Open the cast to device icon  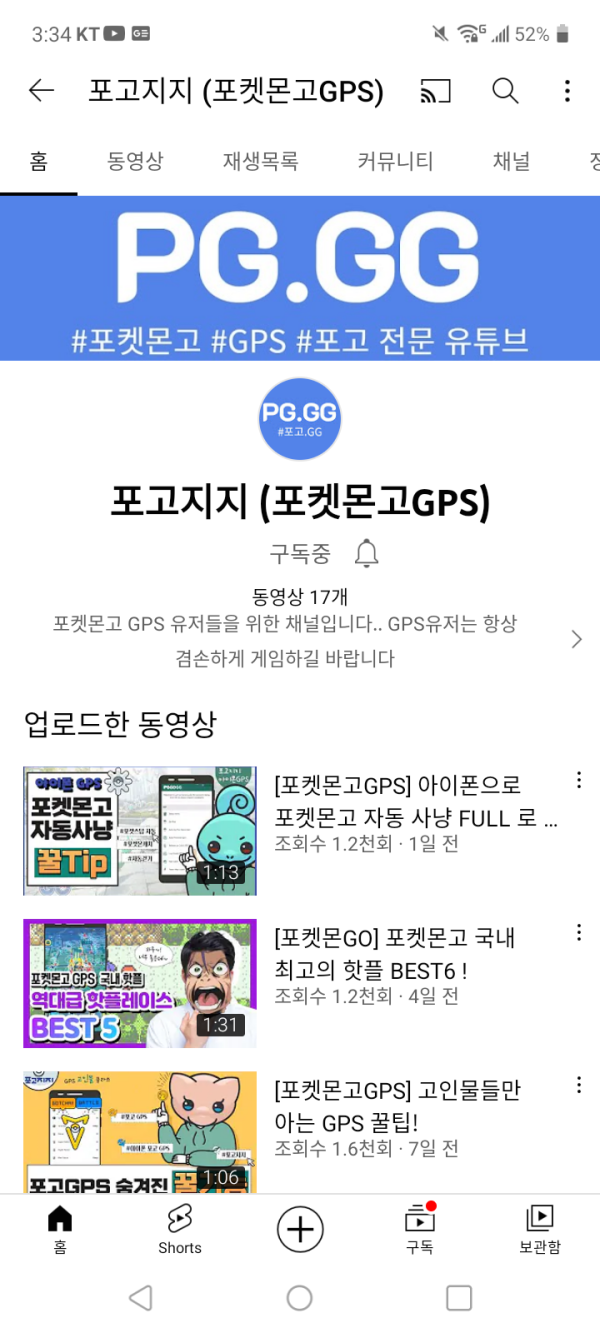pos(435,92)
